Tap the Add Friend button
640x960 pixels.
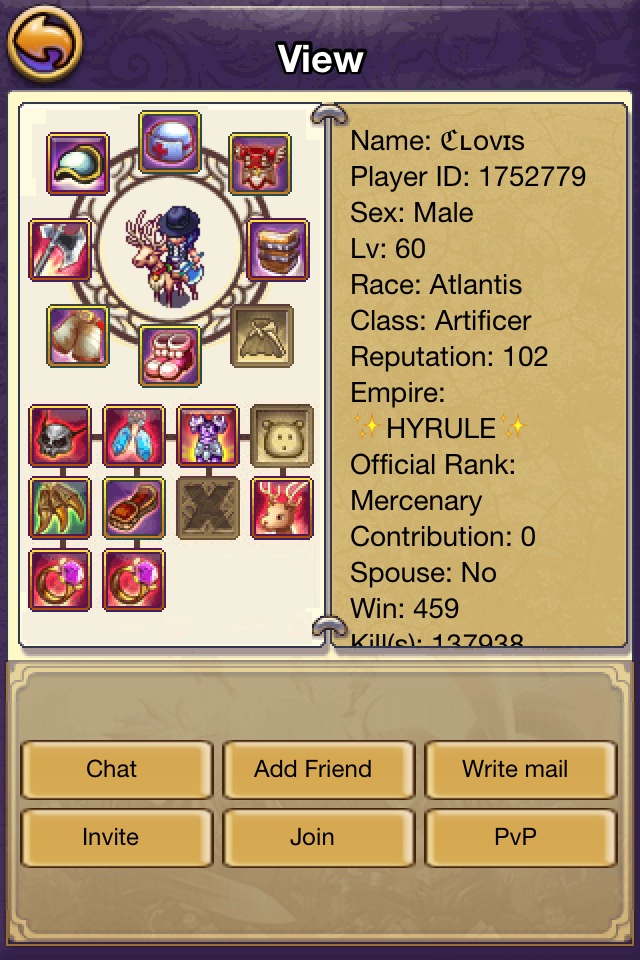pos(313,769)
